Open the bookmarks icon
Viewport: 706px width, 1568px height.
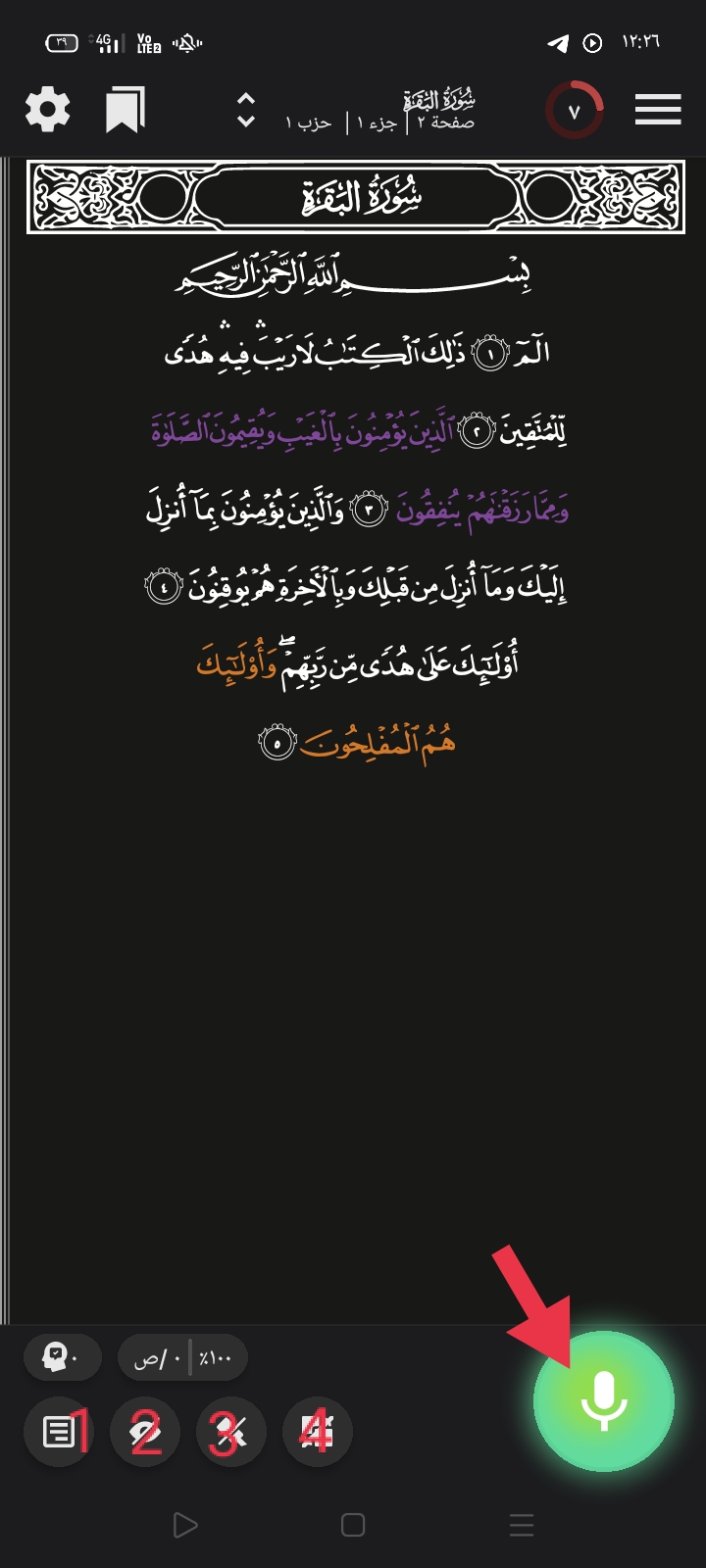[x=125, y=110]
